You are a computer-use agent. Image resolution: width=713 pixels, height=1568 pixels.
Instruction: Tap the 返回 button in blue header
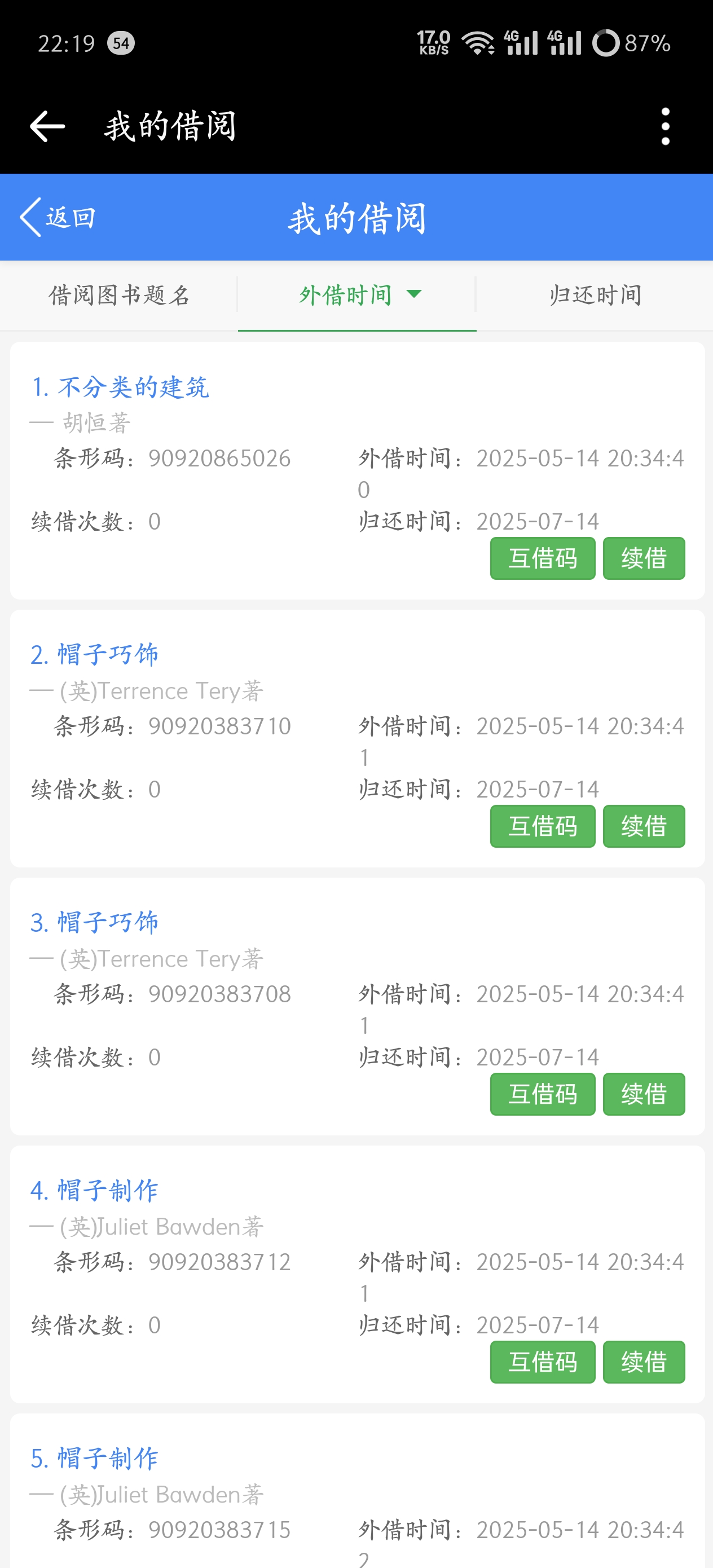point(58,217)
